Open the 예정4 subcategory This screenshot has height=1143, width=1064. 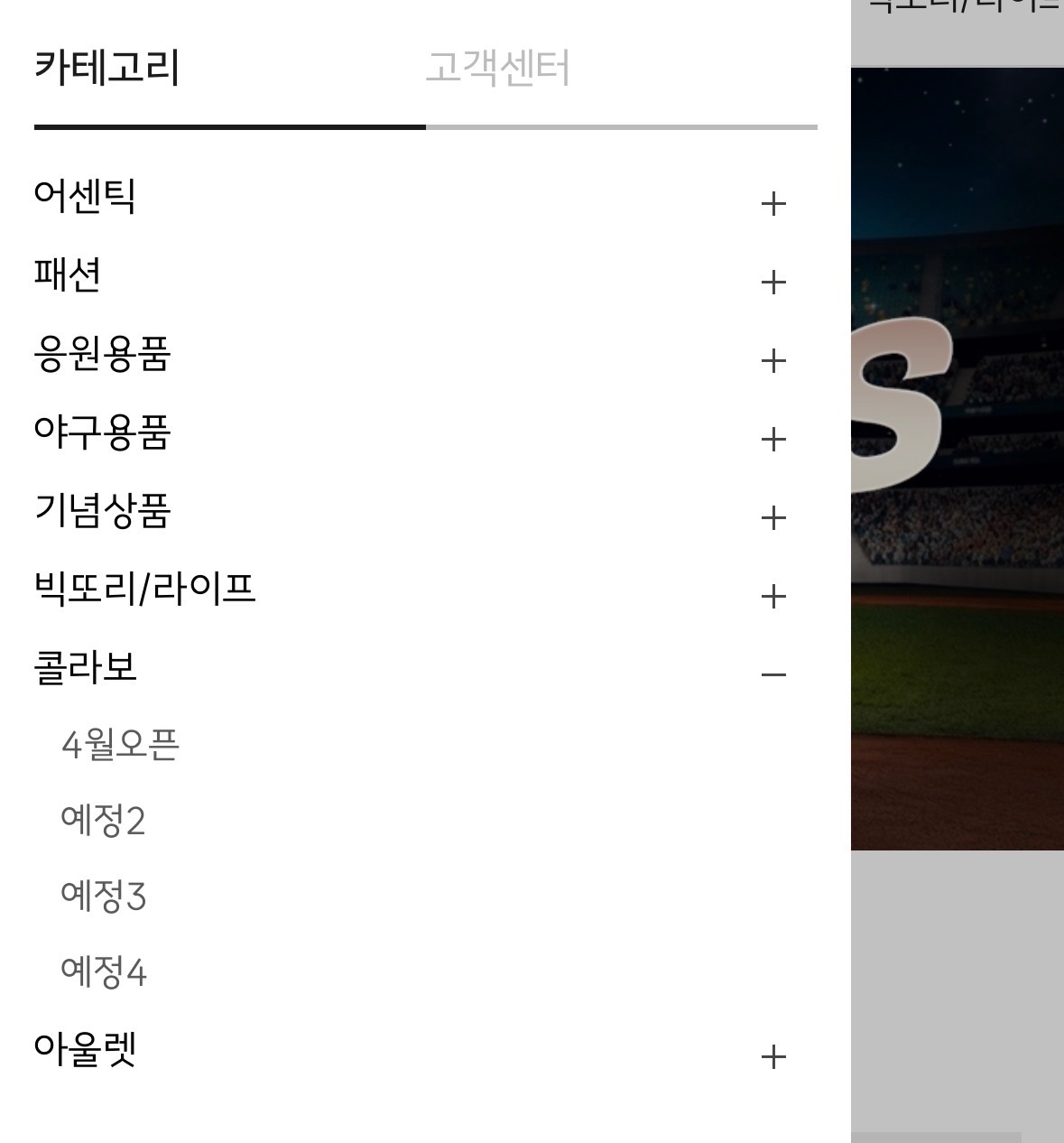pyautogui.click(x=103, y=972)
